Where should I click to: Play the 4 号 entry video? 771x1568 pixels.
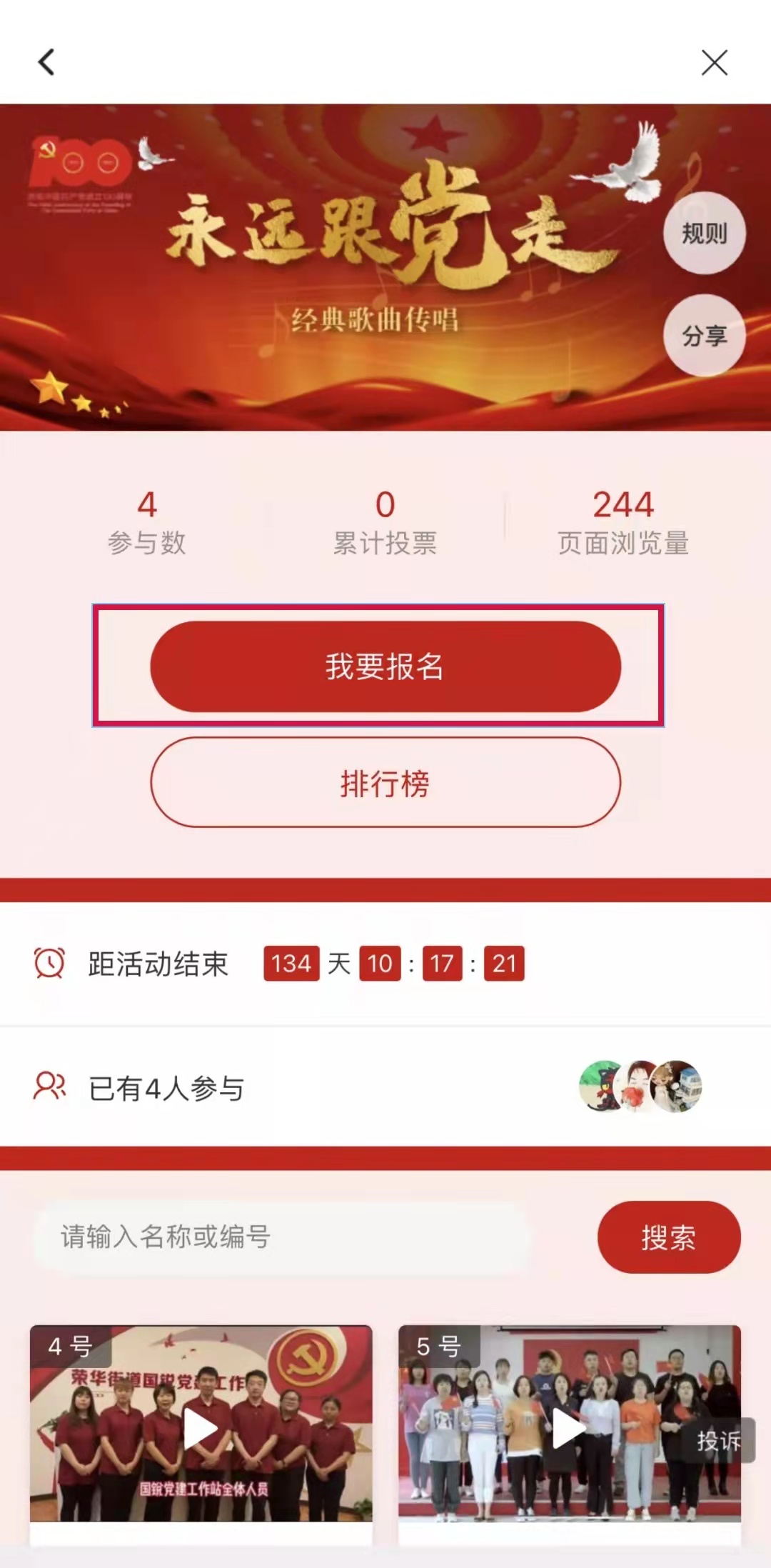[201, 1429]
